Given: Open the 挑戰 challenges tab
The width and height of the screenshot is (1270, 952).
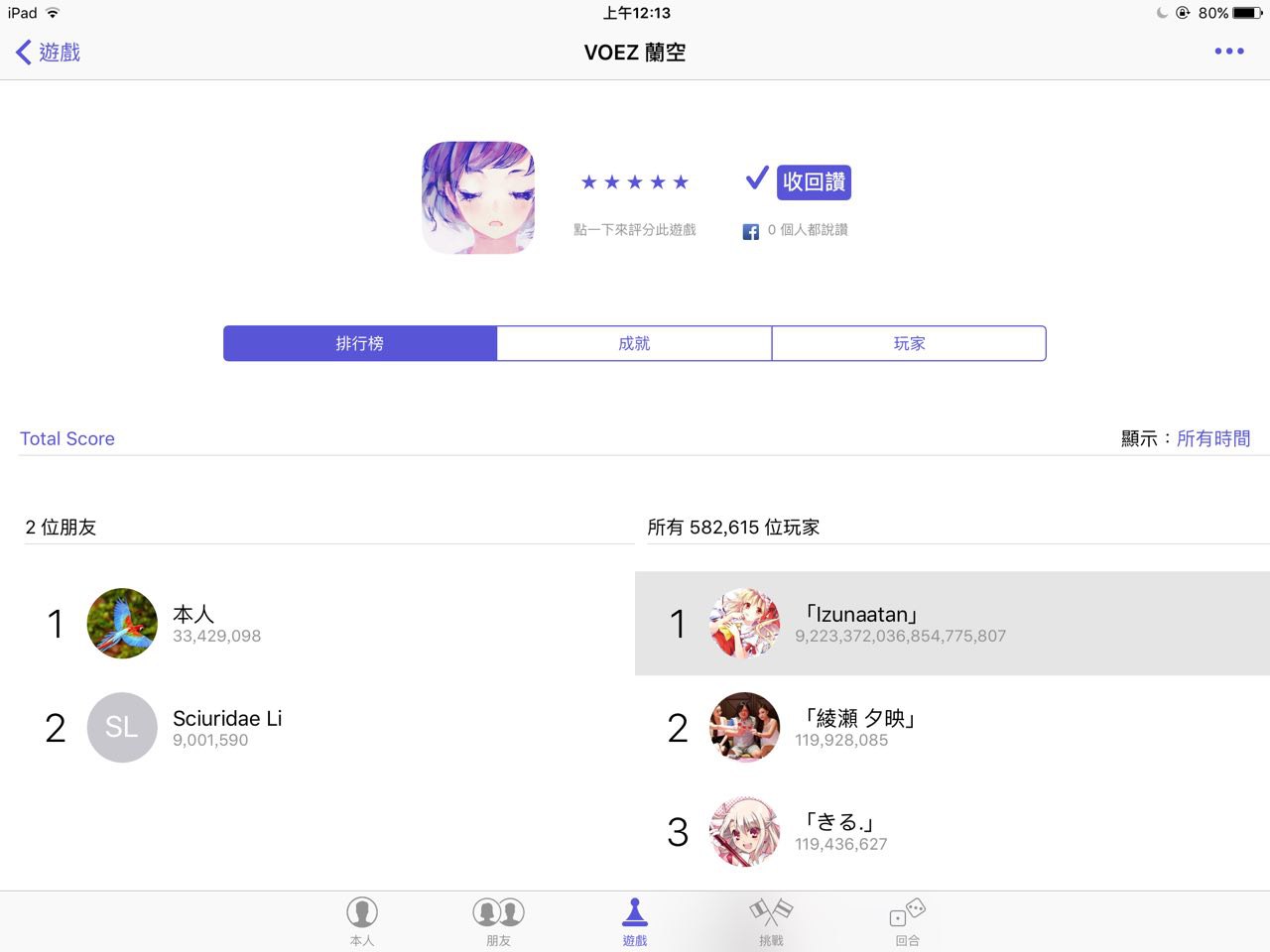Looking at the screenshot, I should (x=771, y=921).
